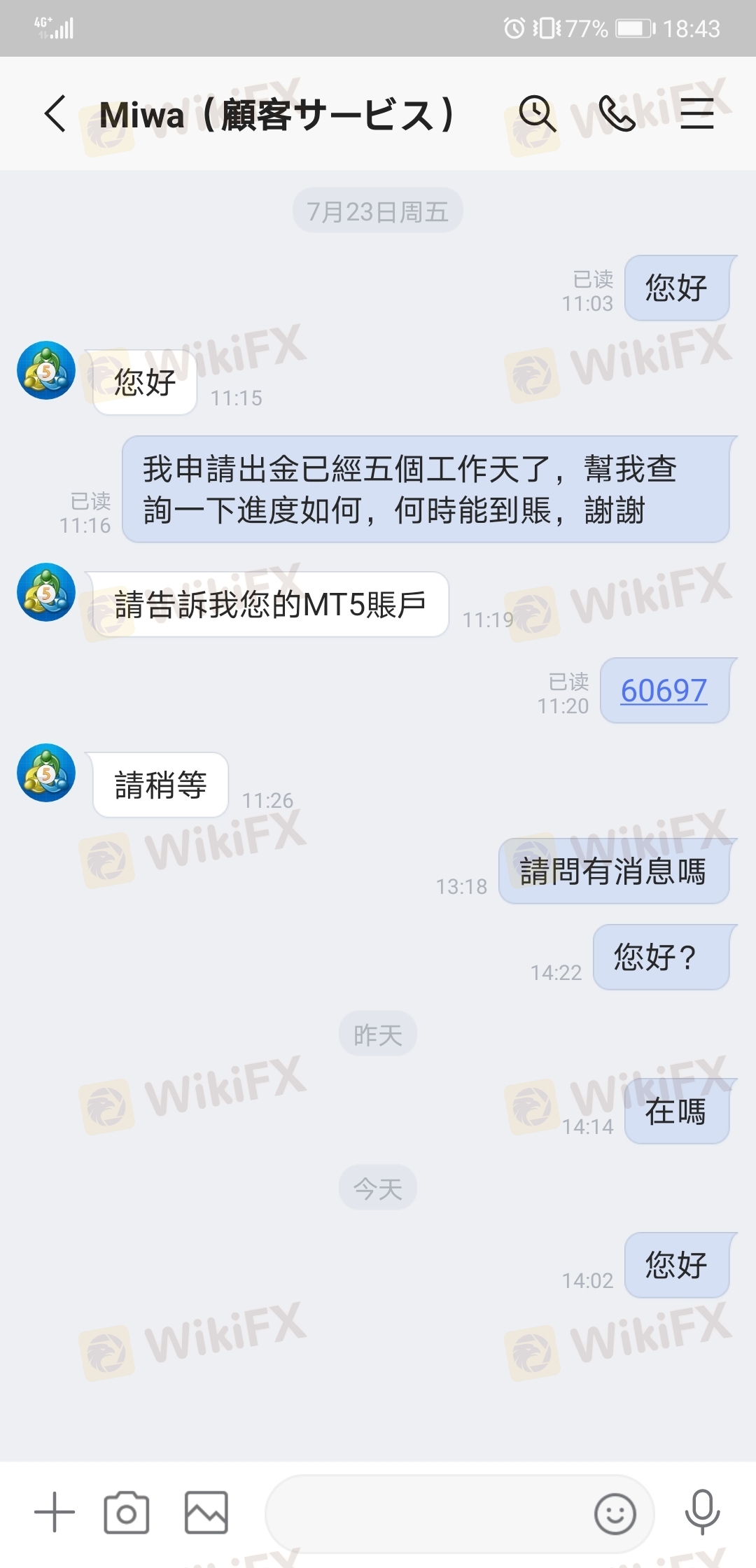
Task: Open the underlined 60697 link
Action: point(664,691)
